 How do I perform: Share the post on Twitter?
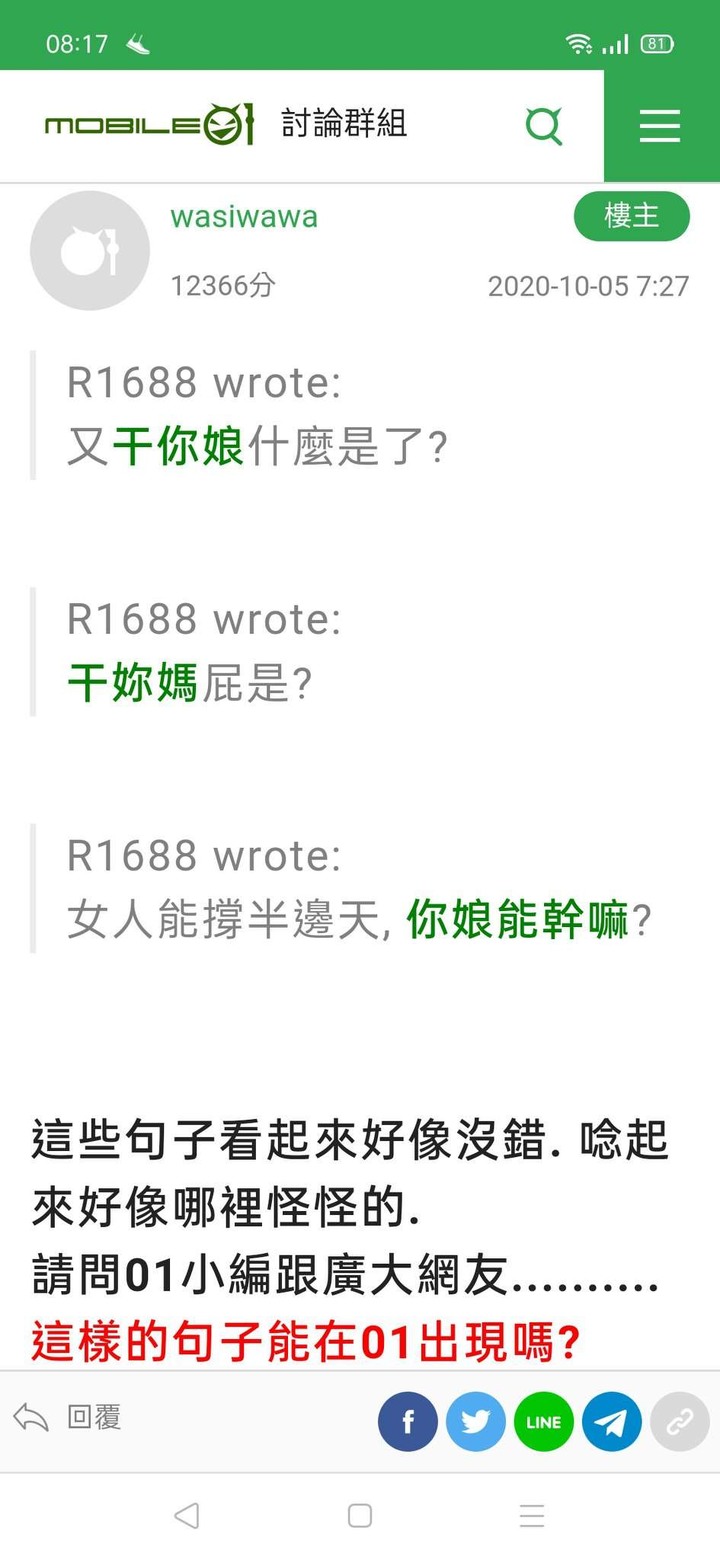[476, 1422]
